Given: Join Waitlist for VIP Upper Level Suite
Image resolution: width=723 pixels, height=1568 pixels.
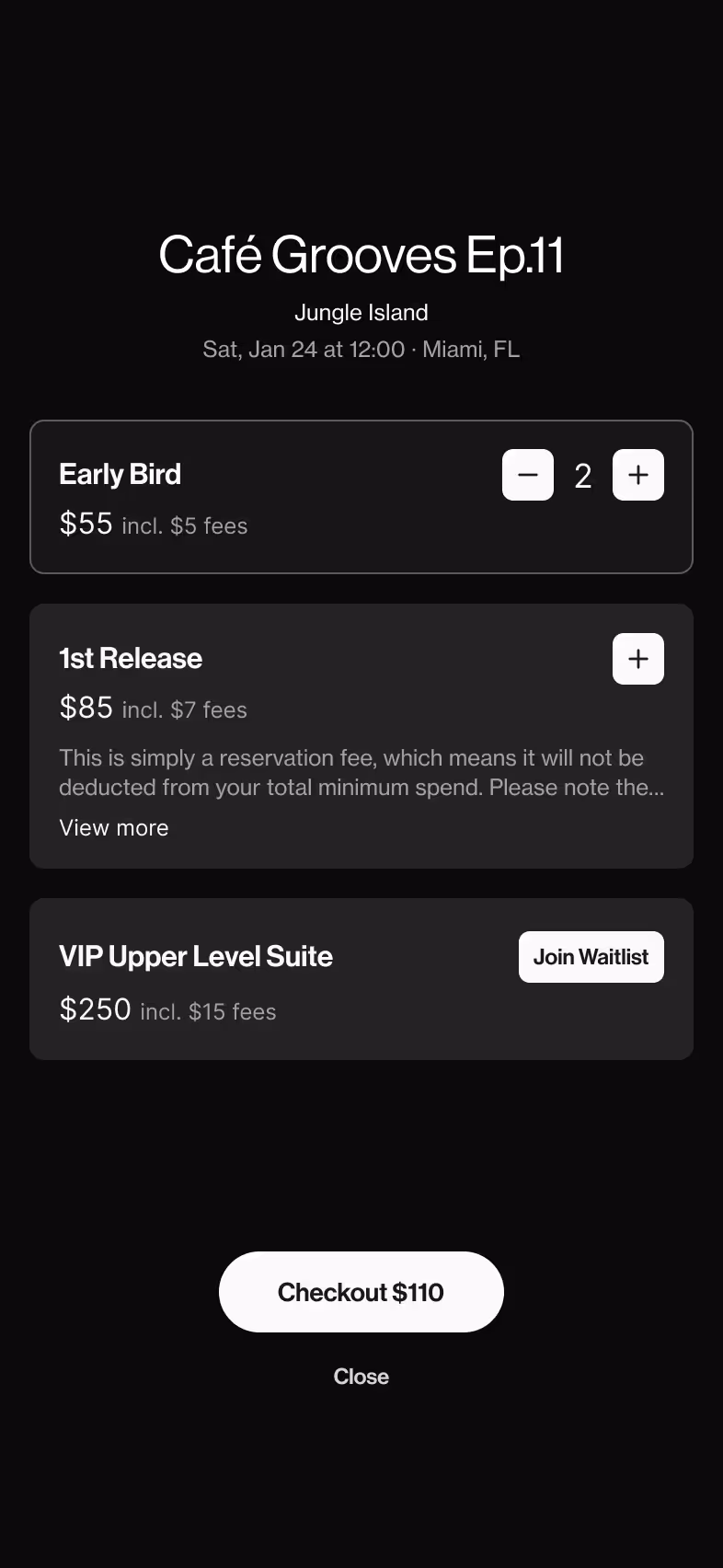Looking at the screenshot, I should [x=591, y=957].
